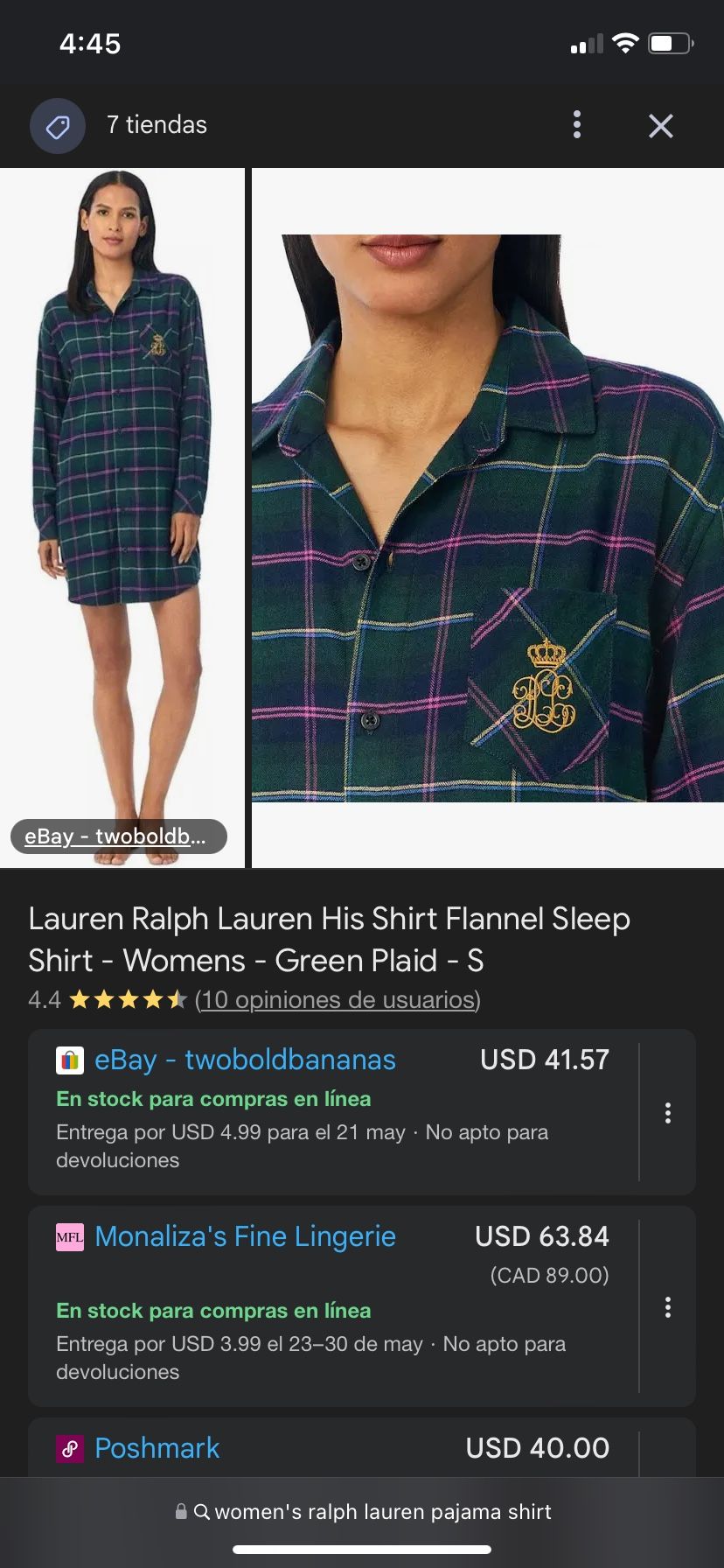724x1568 pixels.
Task: Open '10 opiniones de usuarios' reviews
Action: (338, 999)
